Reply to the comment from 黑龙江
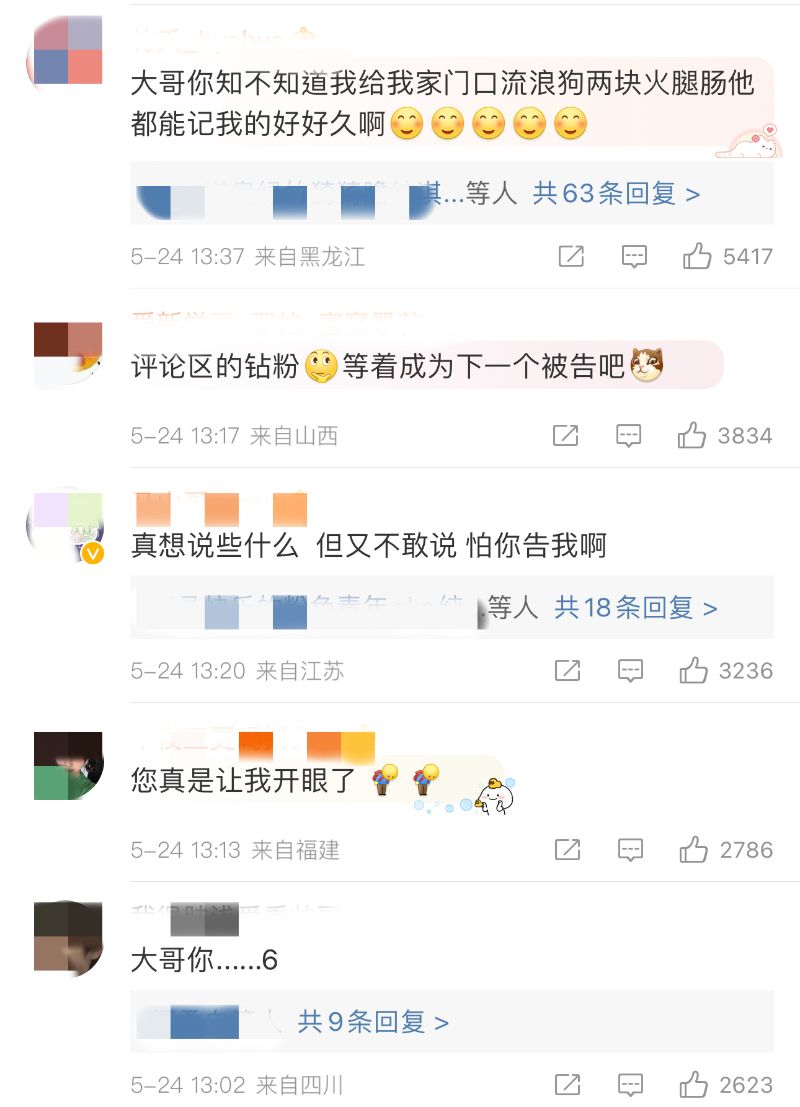 (634, 256)
